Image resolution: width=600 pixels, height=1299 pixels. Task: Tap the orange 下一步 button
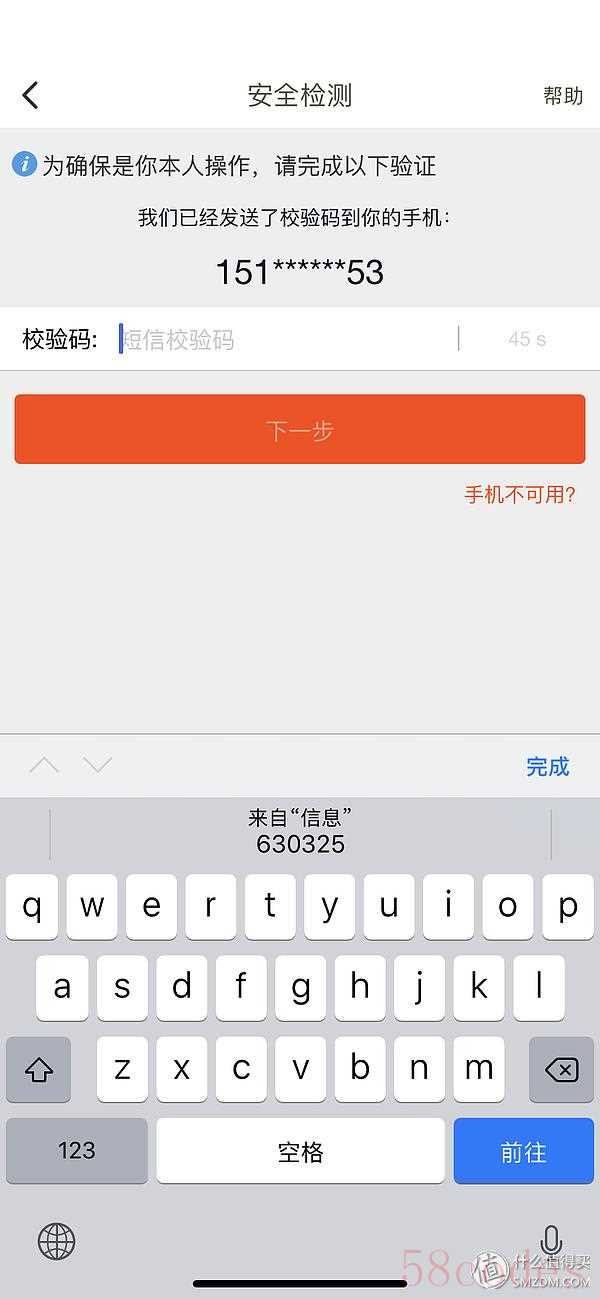300,430
